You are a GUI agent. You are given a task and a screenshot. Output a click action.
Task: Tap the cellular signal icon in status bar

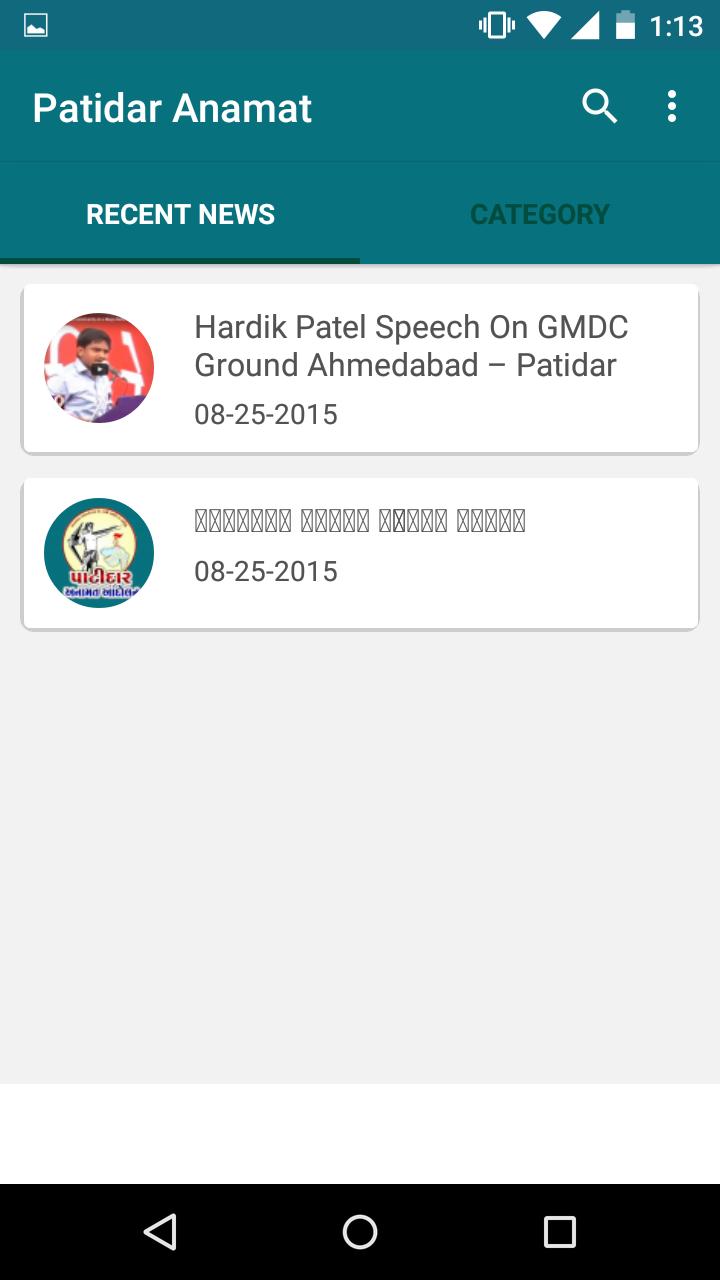click(x=586, y=25)
